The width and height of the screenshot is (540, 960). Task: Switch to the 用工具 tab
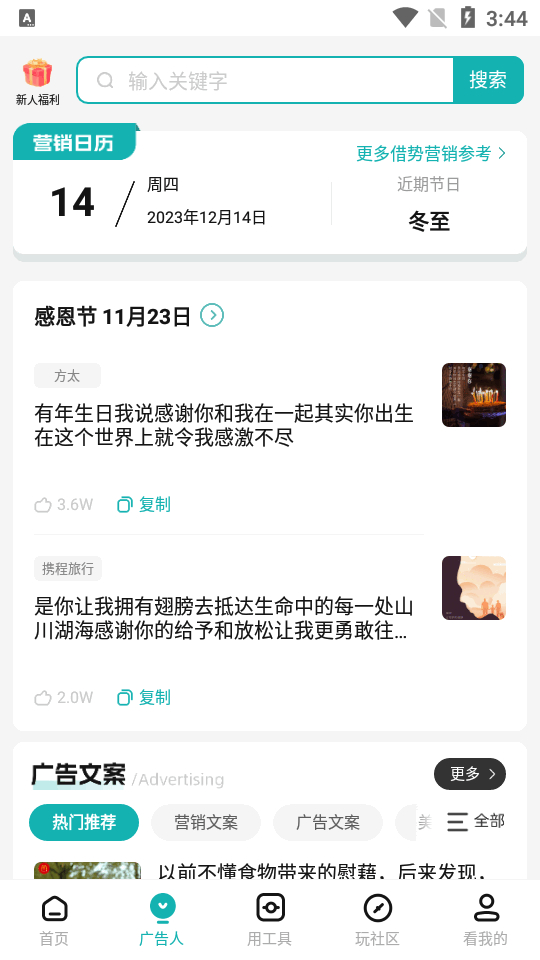pyautogui.click(x=269, y=920)
